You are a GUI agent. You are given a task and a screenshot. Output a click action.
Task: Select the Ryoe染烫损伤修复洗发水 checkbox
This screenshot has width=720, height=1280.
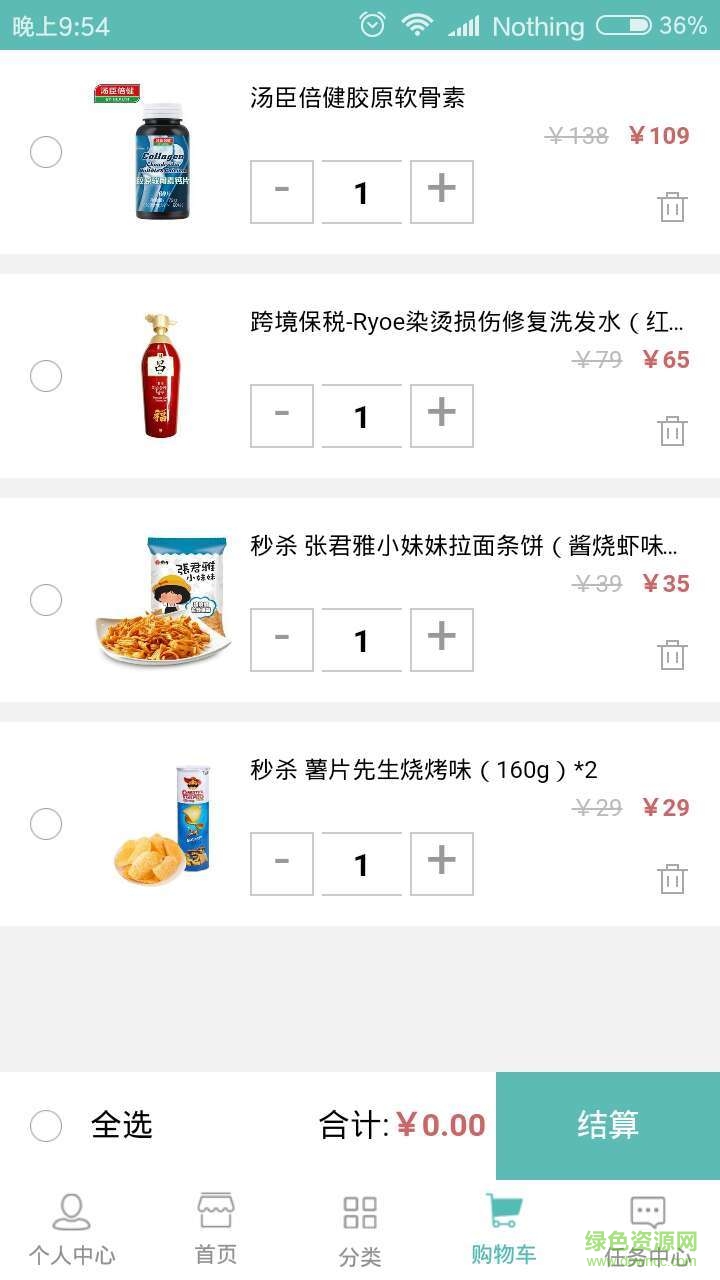(46, 376)
